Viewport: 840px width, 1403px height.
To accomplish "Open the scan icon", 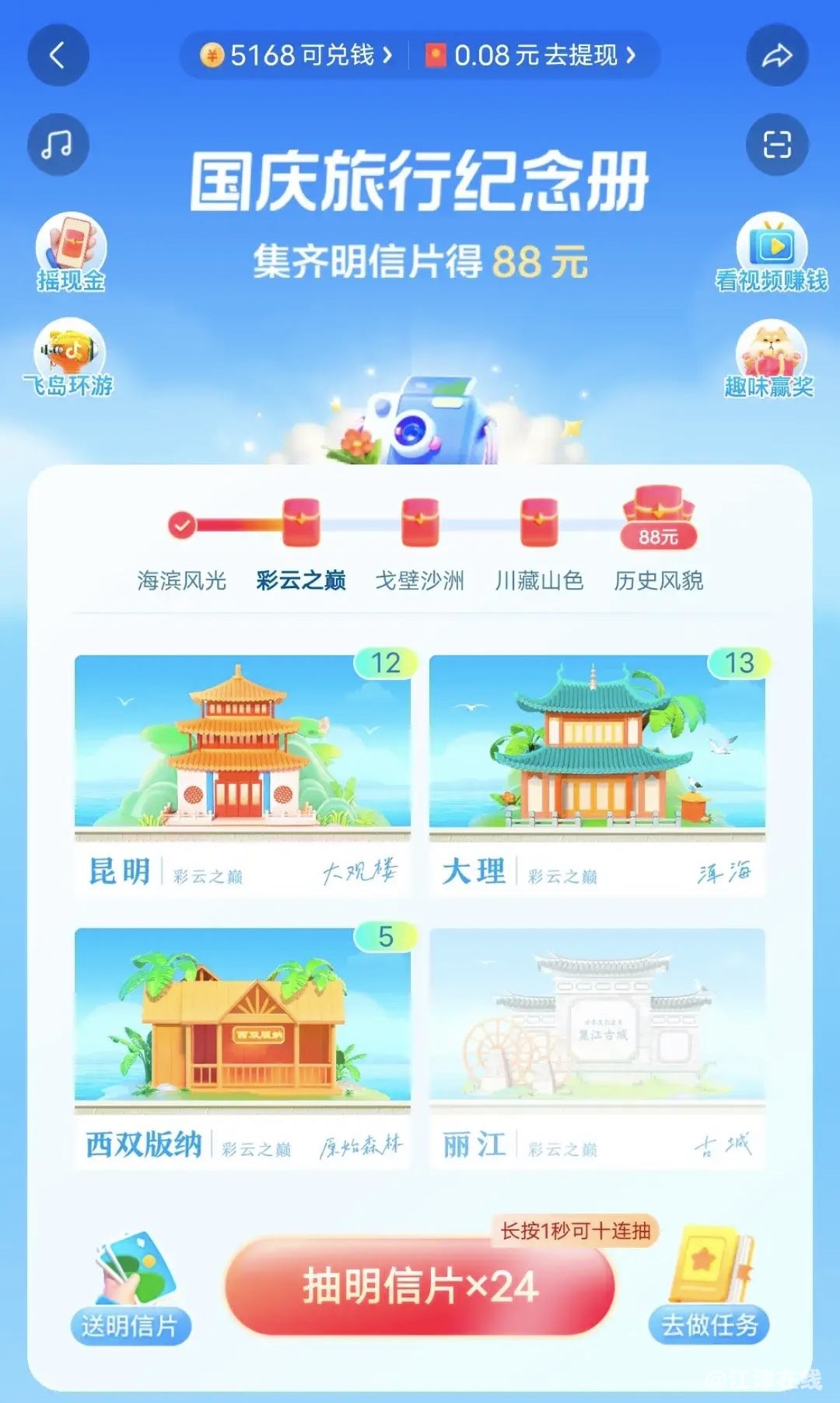I will coord(776,145).
